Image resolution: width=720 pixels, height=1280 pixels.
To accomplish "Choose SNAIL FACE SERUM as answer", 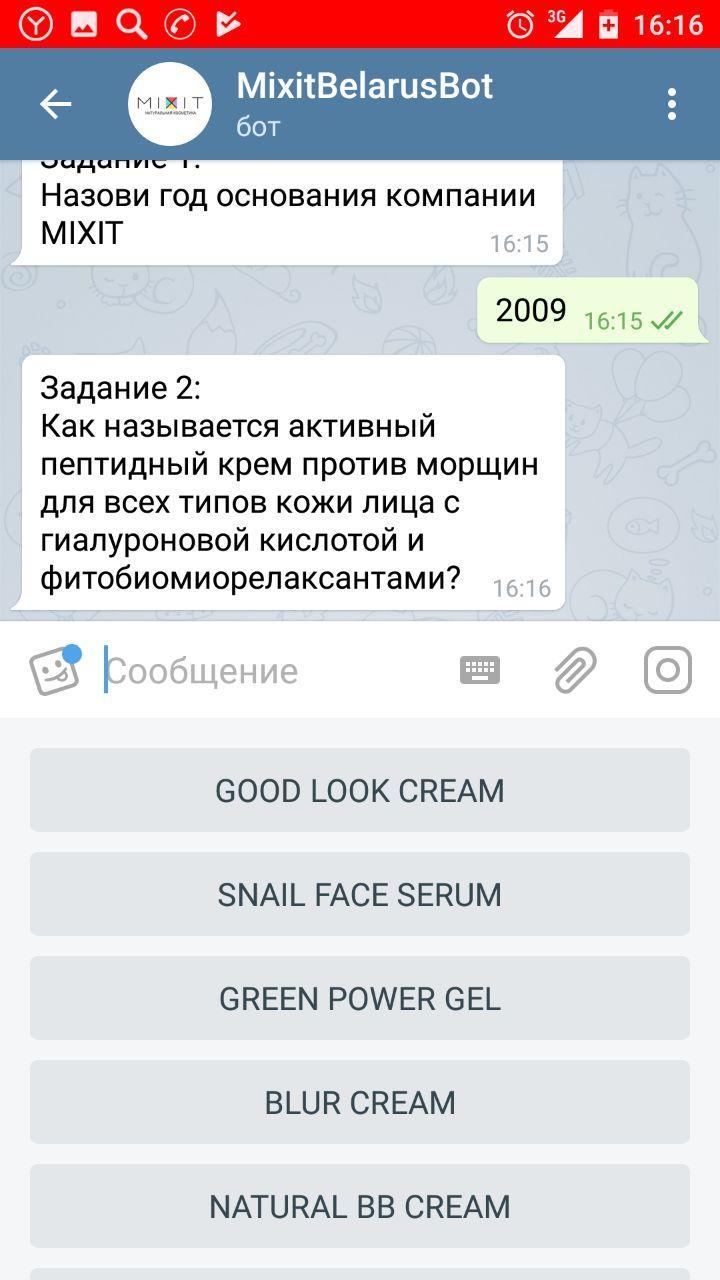I will click(360, 894).
